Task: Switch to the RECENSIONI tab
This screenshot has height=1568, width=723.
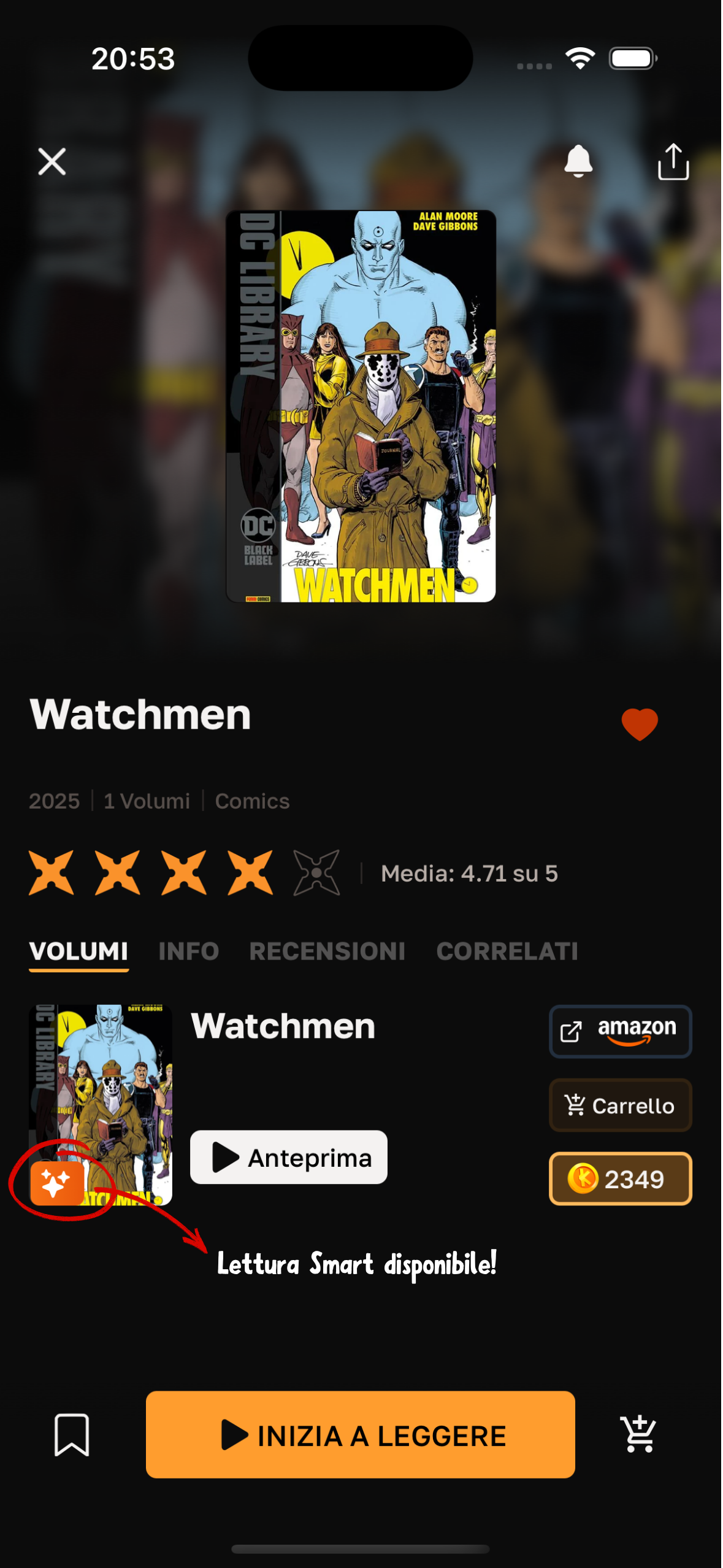Action: 327,951
